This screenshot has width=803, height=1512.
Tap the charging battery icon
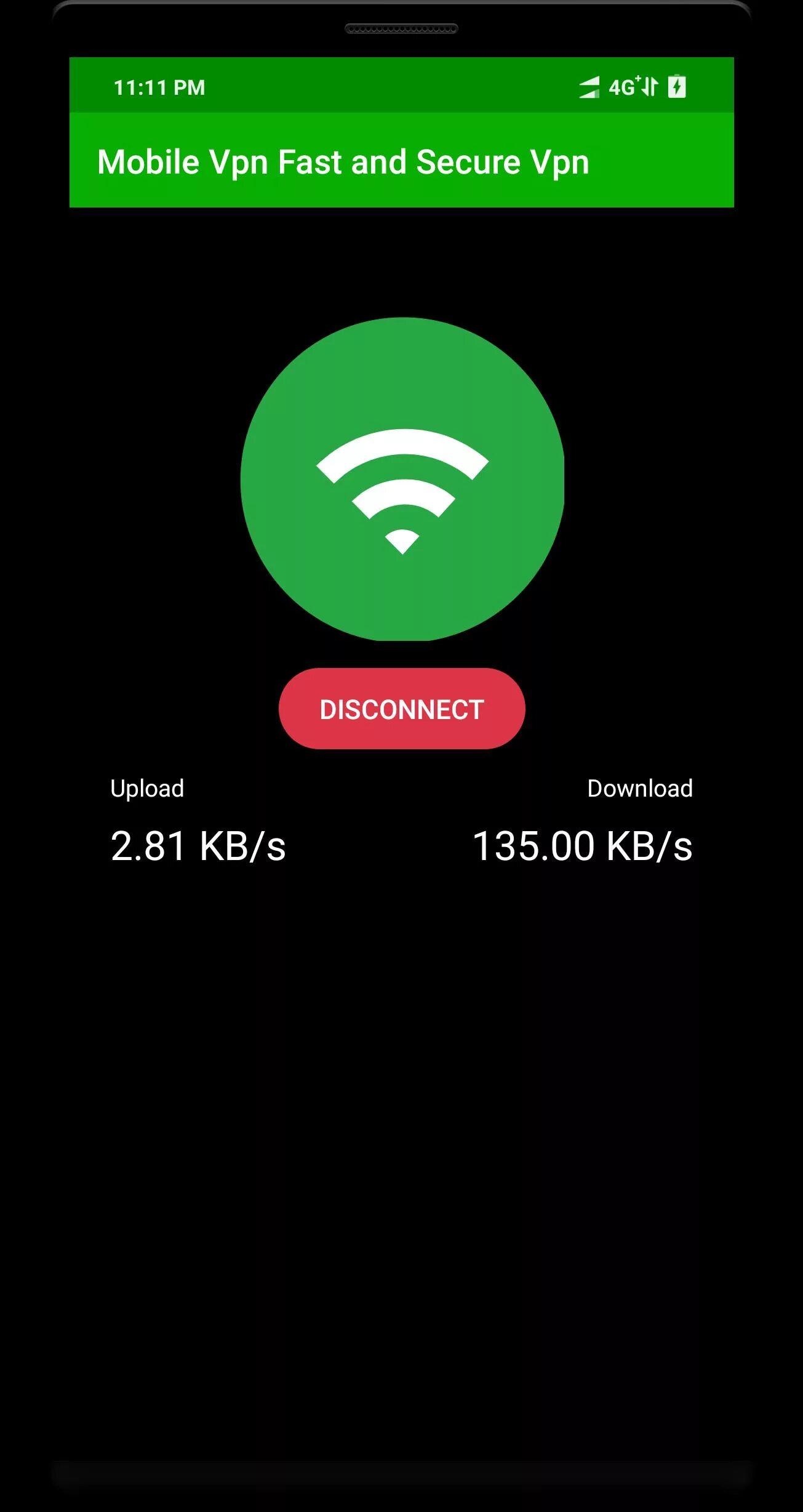677,87
